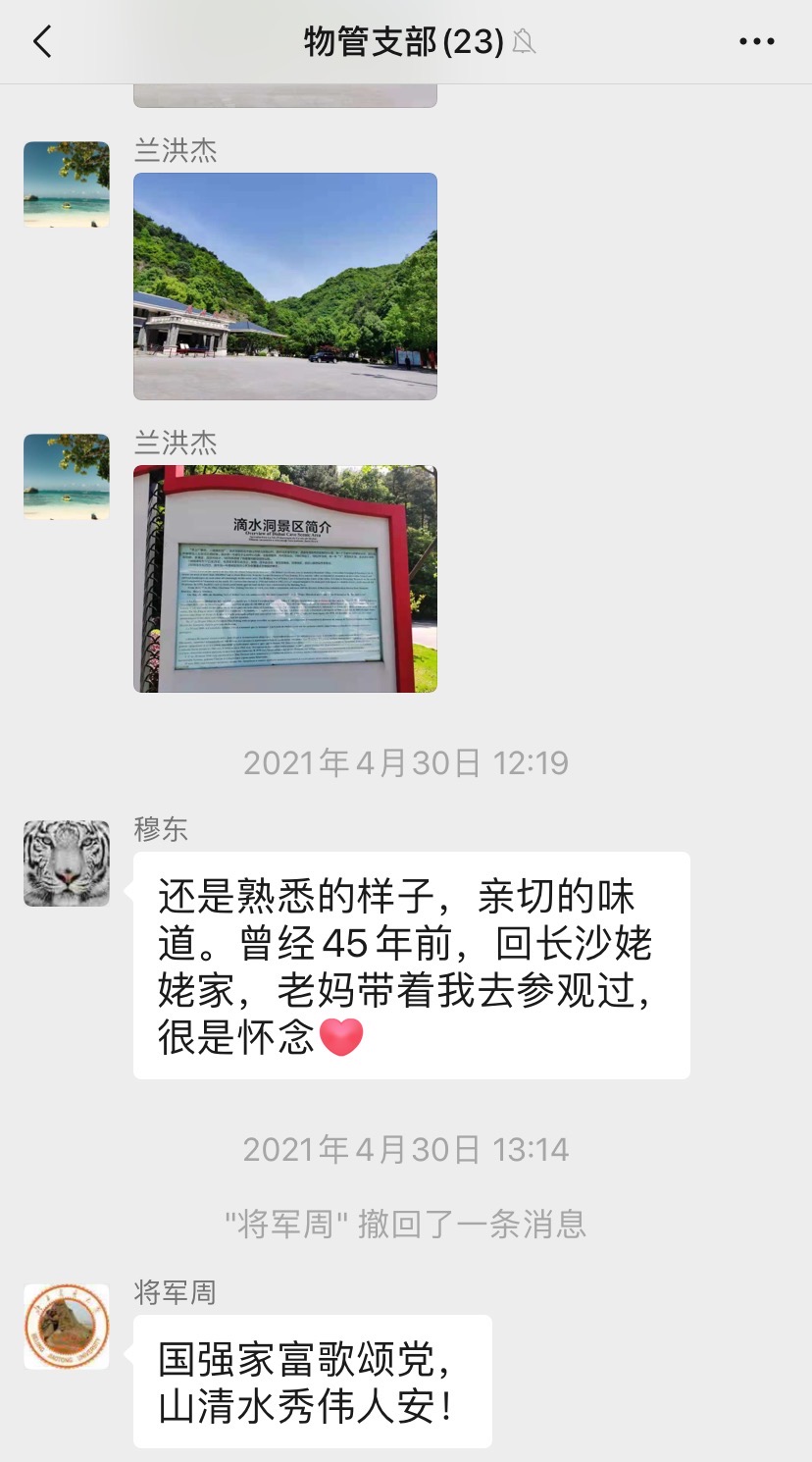The width and height of the screenshot is (812, 1462).
Task: Open the mountain scenery photo from 兰洪杰
Action: pyautogui.click(x=285, y=287)
